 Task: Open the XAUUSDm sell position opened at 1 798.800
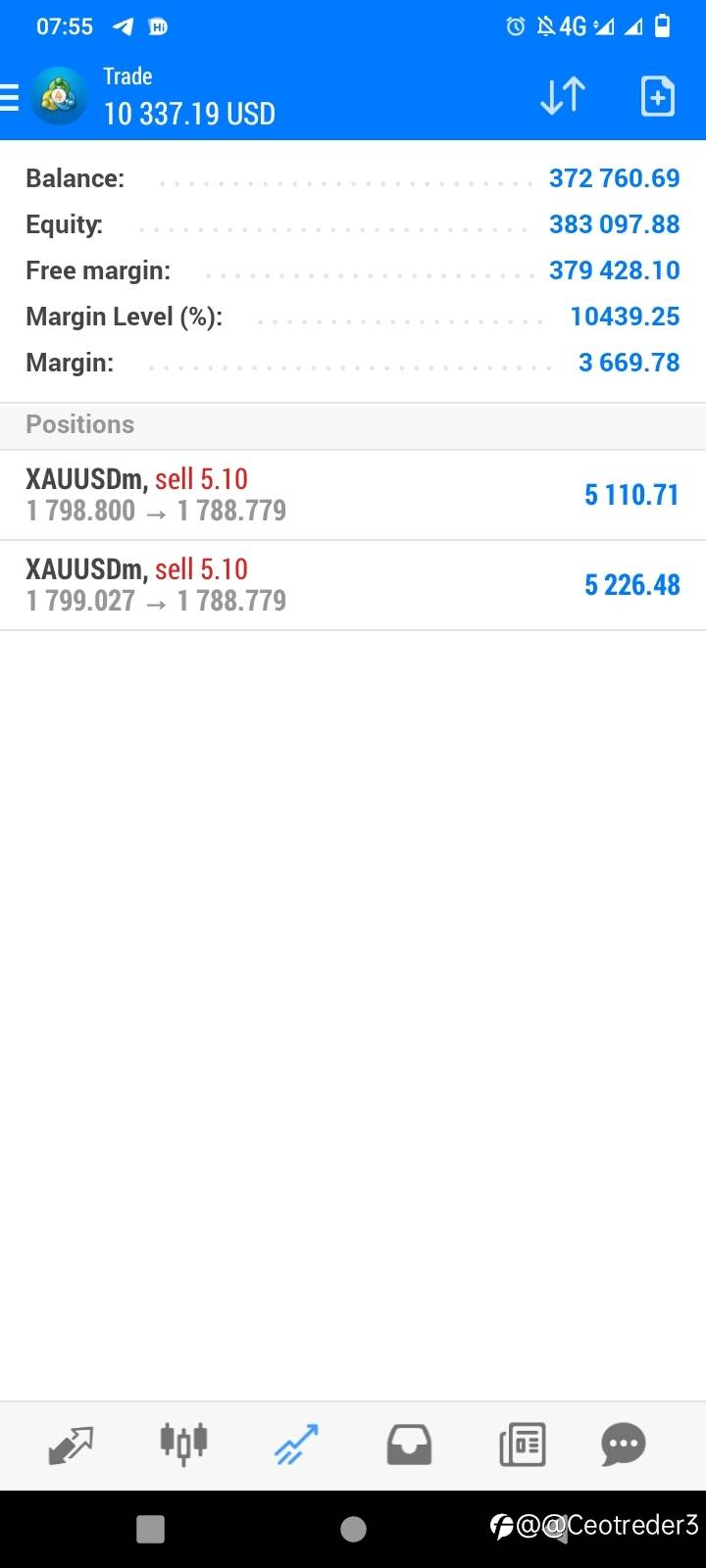click(353, 495)
